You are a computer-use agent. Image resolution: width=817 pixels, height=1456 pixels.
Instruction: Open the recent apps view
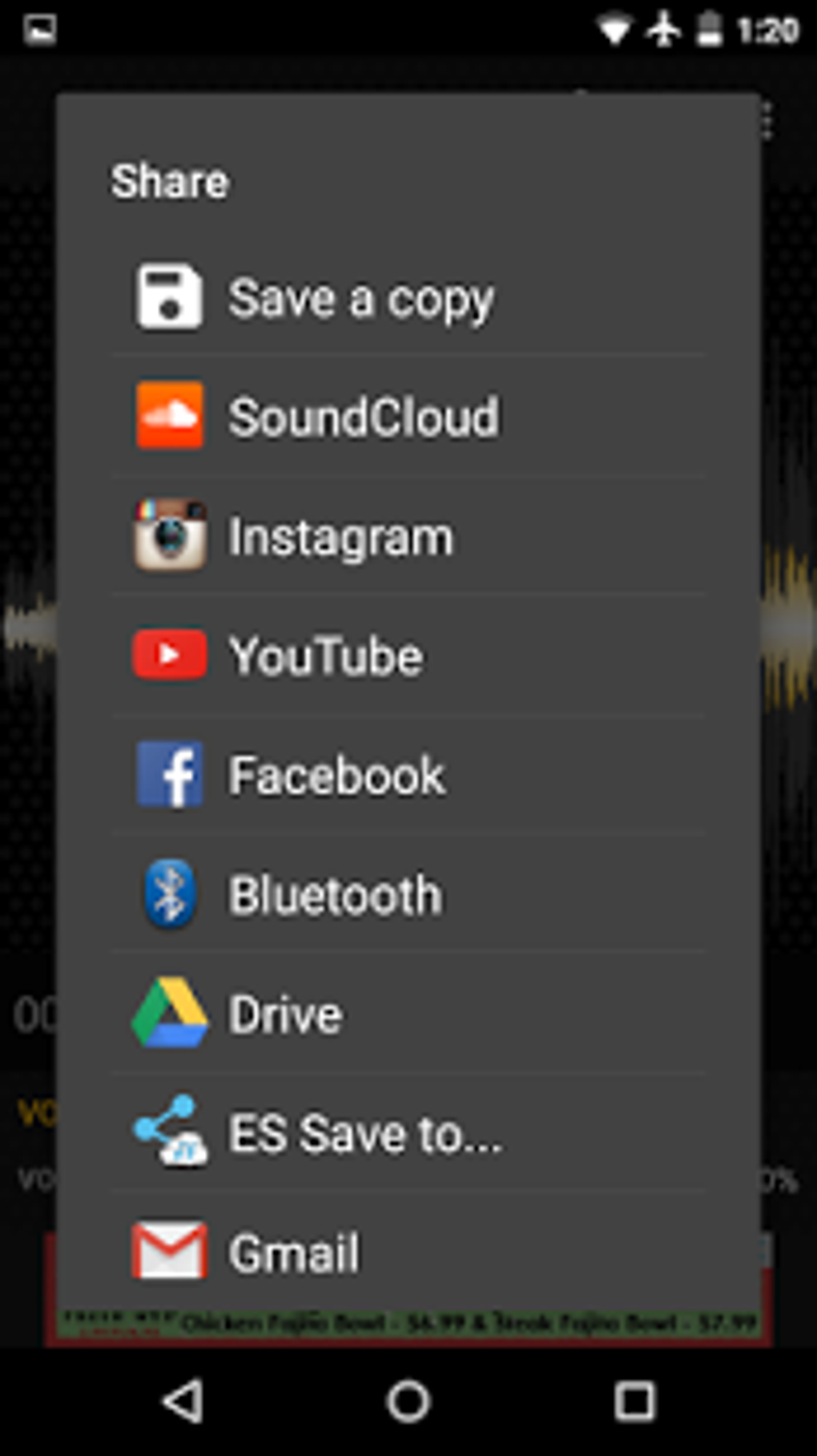pyautogui.click(x=634, y=1402)
